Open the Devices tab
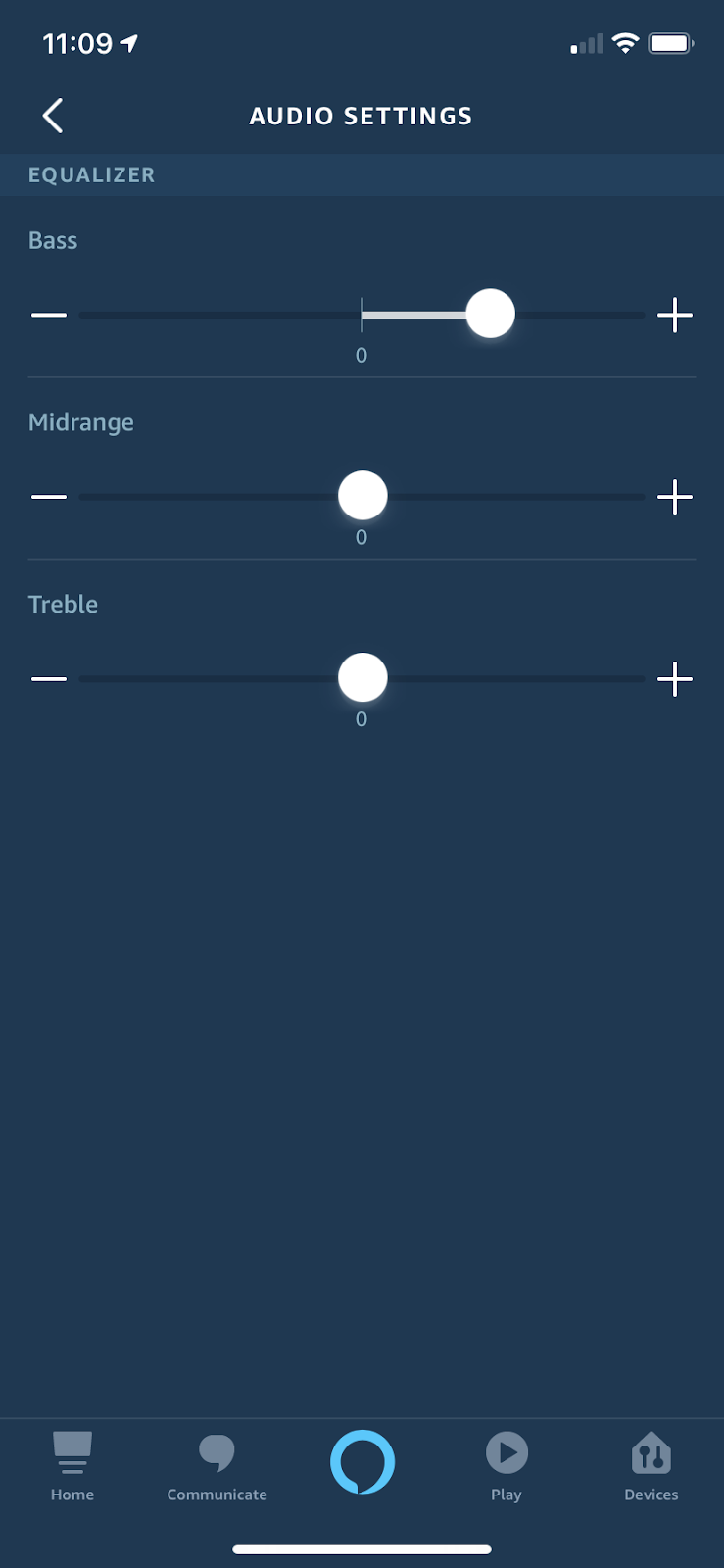 point(652,1465)
